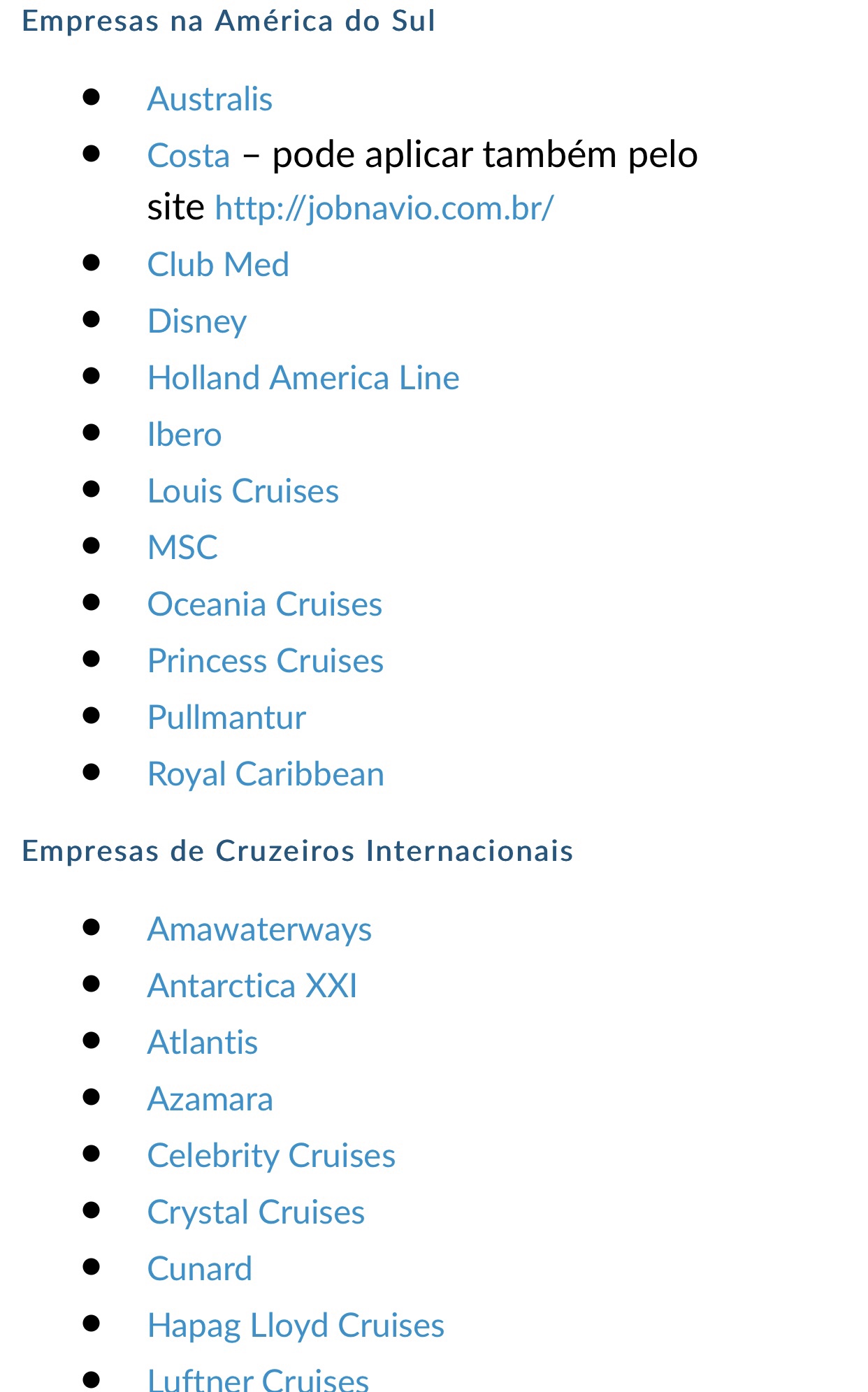Viewport: 868px width, 1392px height.
Task: Tap the Louis Cruises link
Action: click(243, 491)
